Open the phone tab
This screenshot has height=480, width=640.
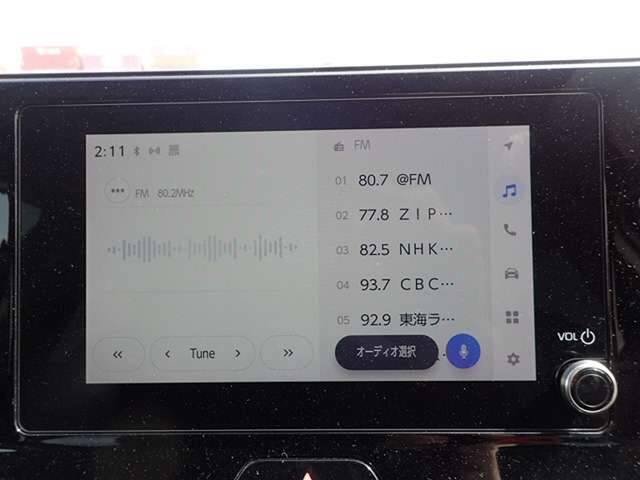point(510,230)
